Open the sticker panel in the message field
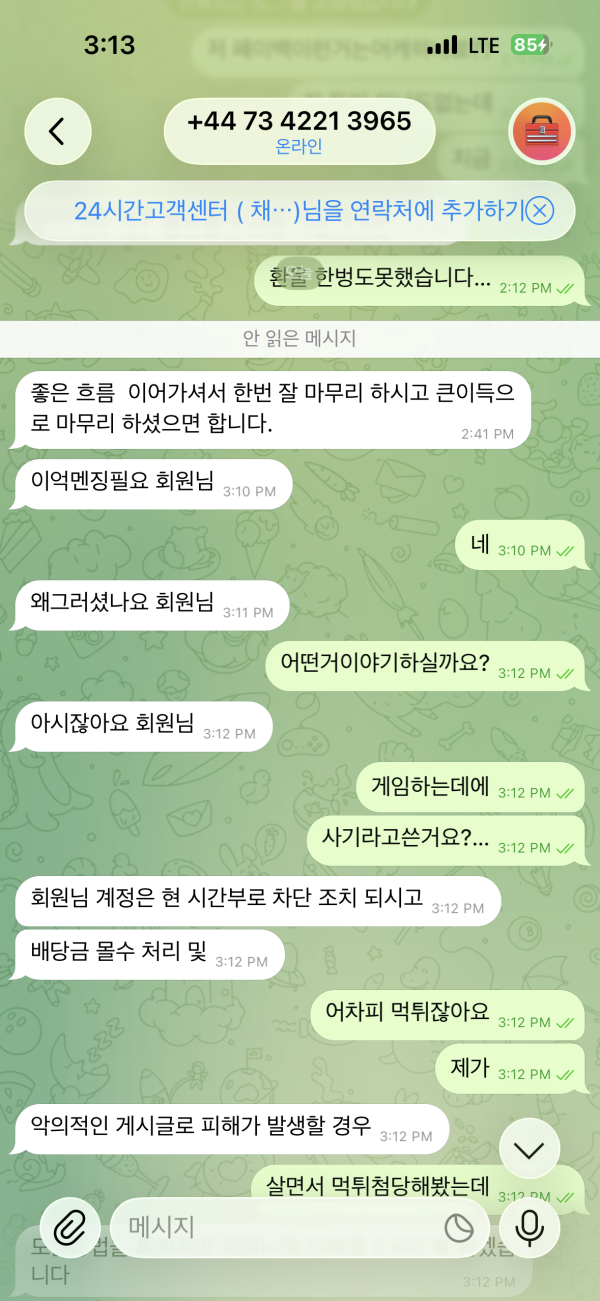Screen dimensions: 600x1301 459,1228
